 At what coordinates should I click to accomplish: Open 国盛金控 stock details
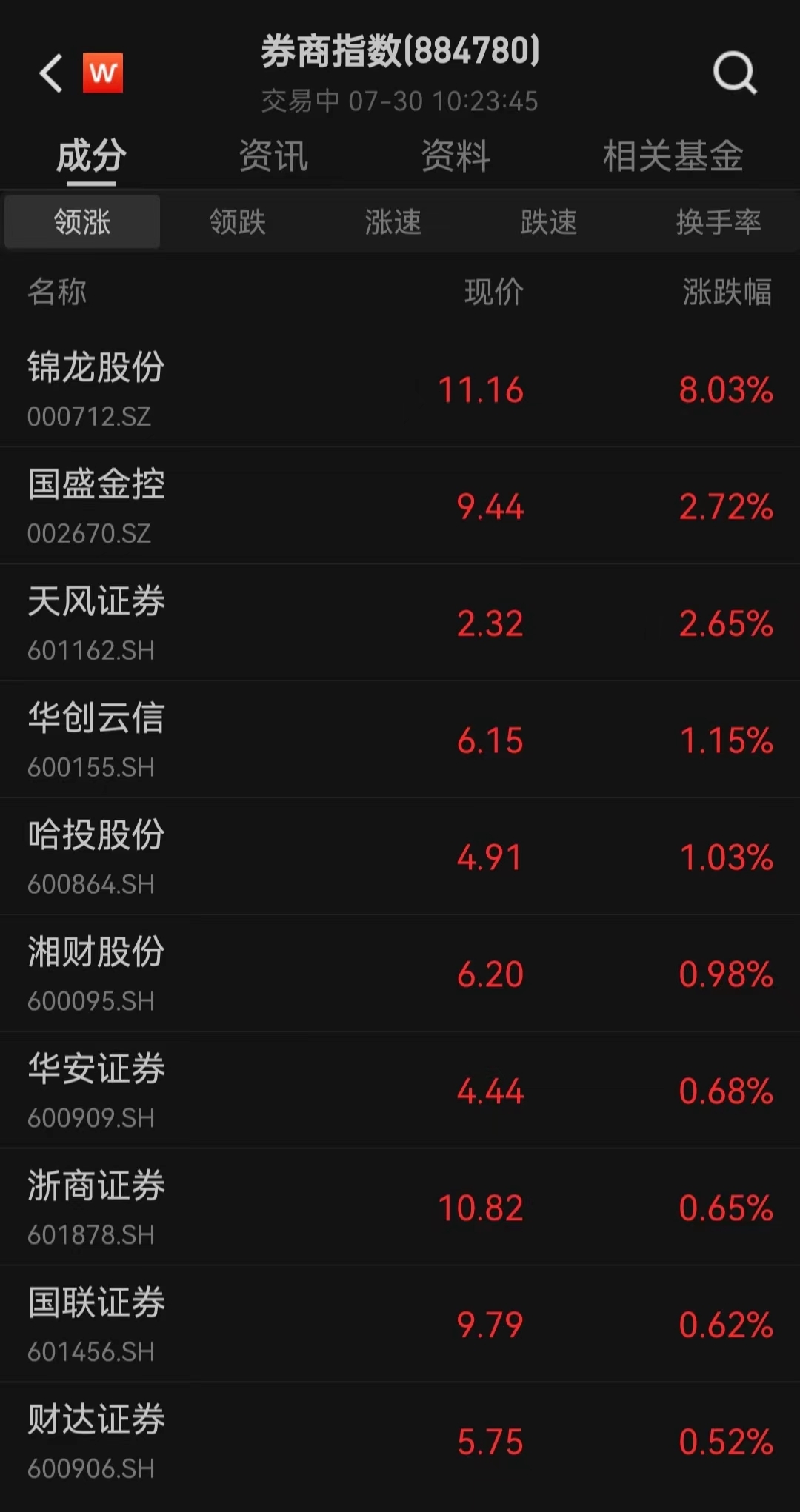pyautogui.click(x=96, y=484)
